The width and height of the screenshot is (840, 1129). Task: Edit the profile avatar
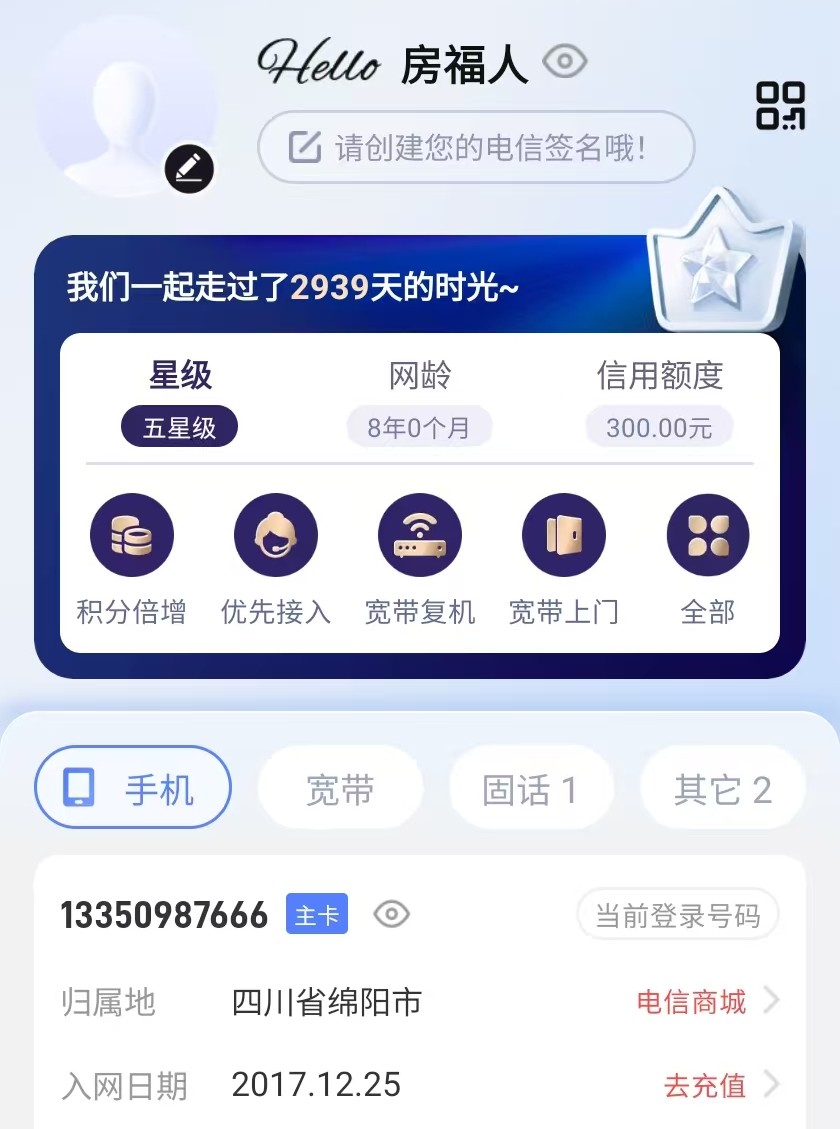click(189, 169)
